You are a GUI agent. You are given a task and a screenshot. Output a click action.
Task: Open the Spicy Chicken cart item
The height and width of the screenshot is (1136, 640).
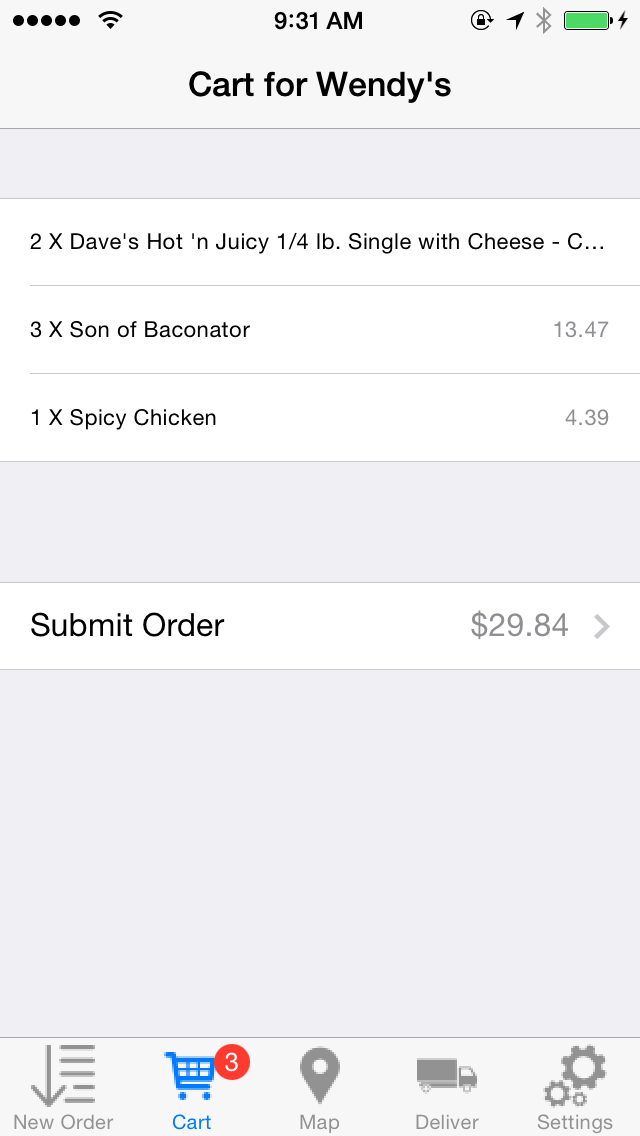click(320, 418)
